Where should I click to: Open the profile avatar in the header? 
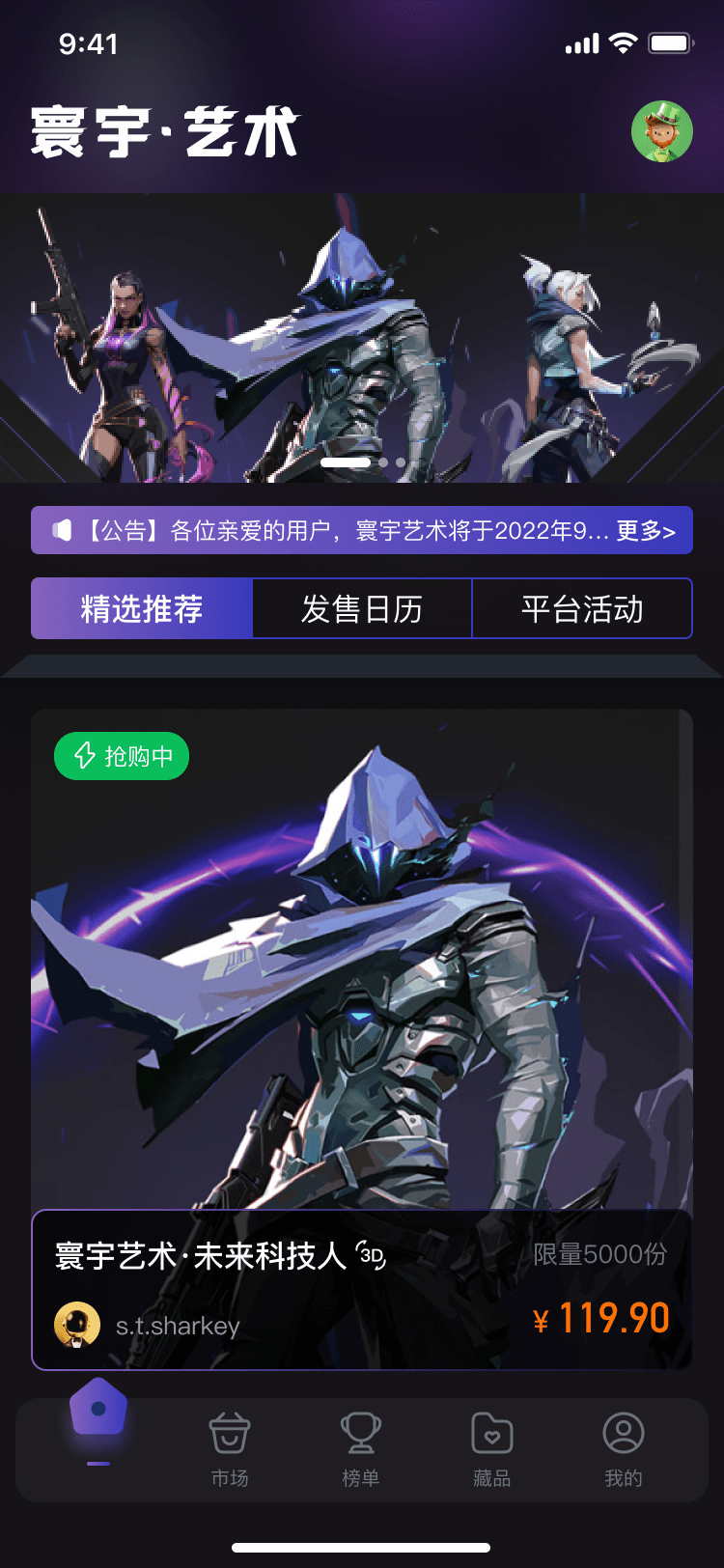coord(661,131)
